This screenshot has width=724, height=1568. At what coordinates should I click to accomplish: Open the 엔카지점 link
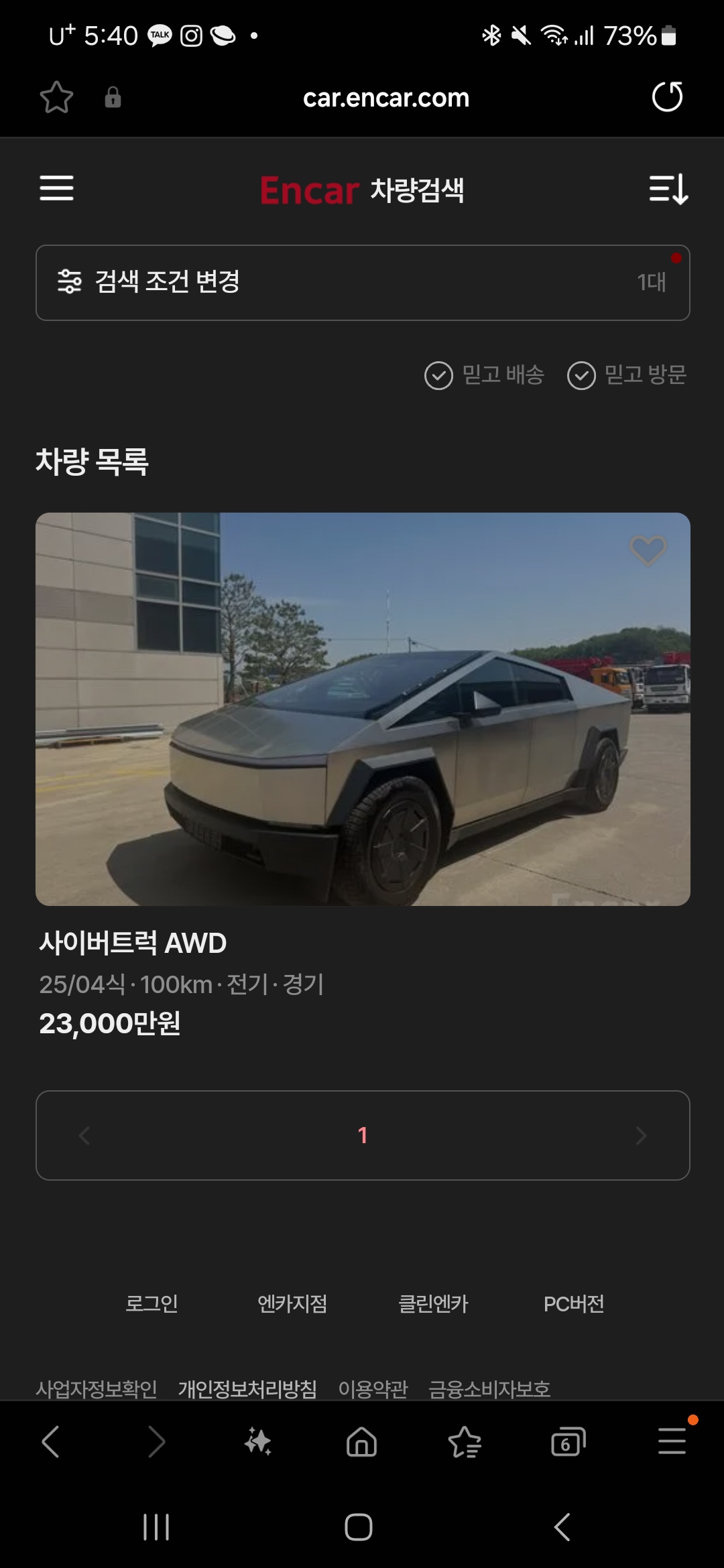tap(292, 1303)
